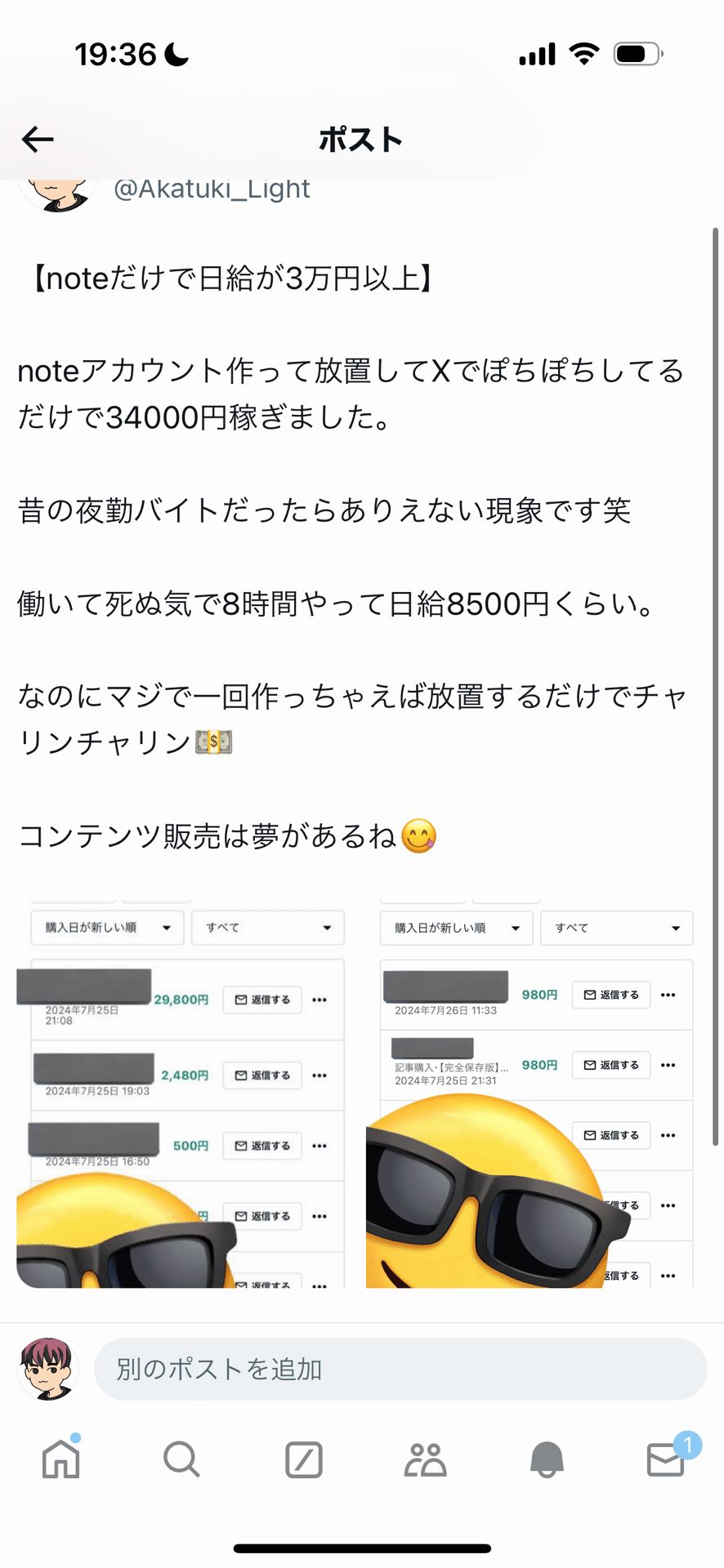The width and height of the screenshot is (724, 1568).
Task: Open the @Akatuki_Light profile handle
Action: point(212,189)
